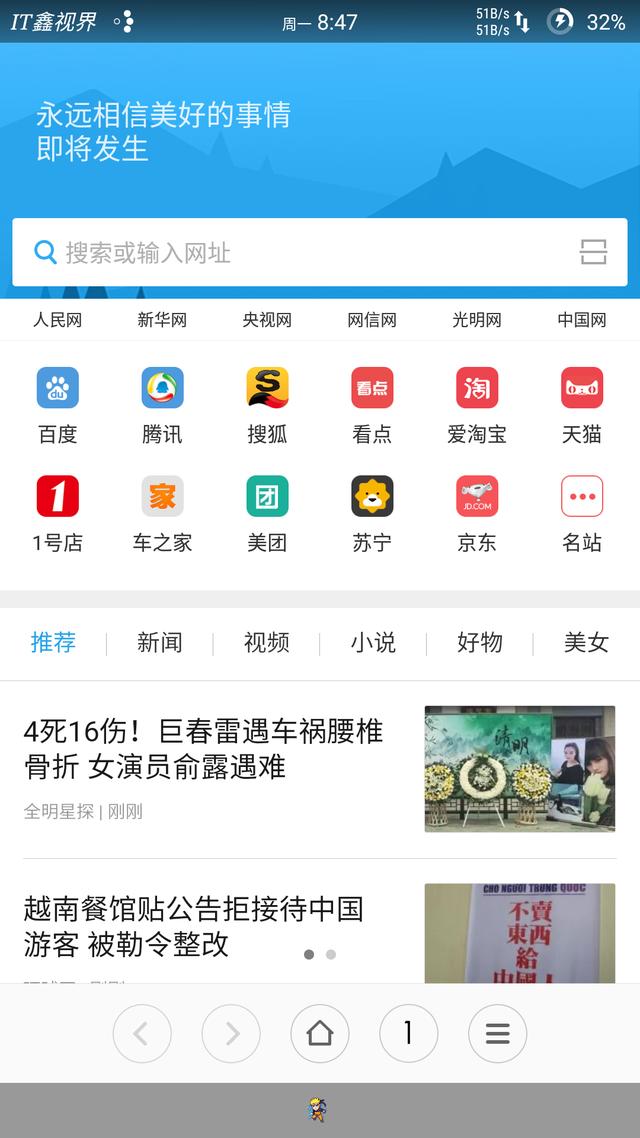The width and height of the screenshot is (640, 1138).
Task: Open the 京东 shortcut
Action: coord(477,513)
